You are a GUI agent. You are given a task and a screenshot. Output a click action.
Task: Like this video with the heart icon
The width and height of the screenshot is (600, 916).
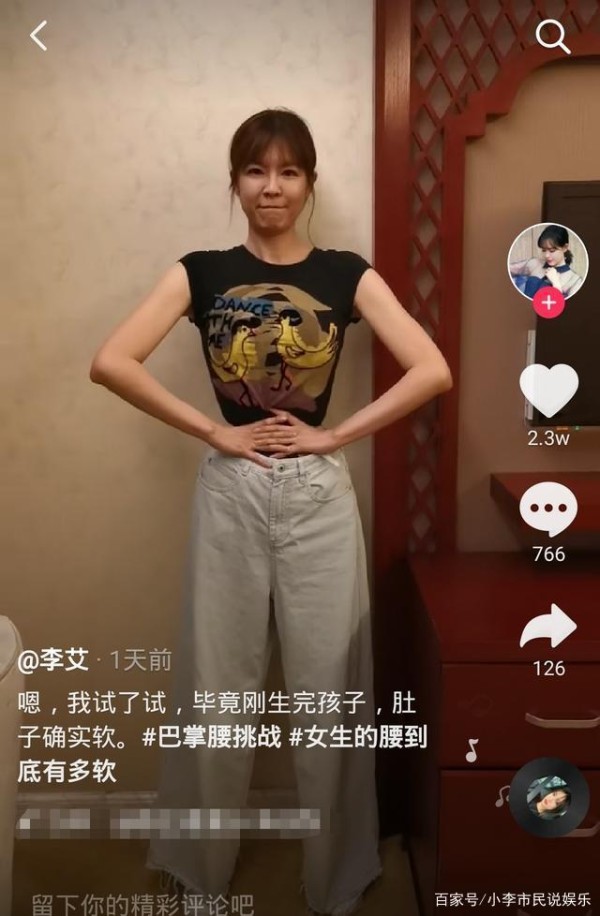[548, 390]
